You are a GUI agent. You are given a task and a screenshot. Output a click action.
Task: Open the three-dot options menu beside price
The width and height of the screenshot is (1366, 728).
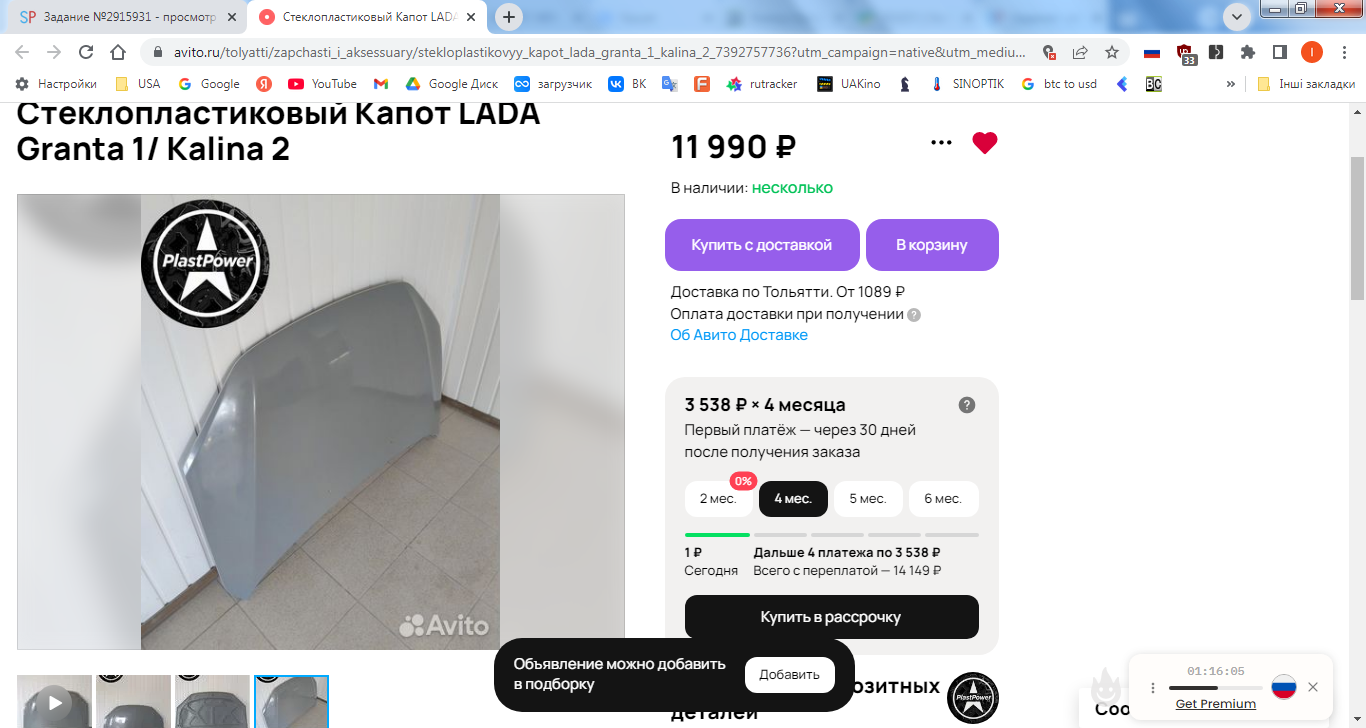[x=941, y=143]
